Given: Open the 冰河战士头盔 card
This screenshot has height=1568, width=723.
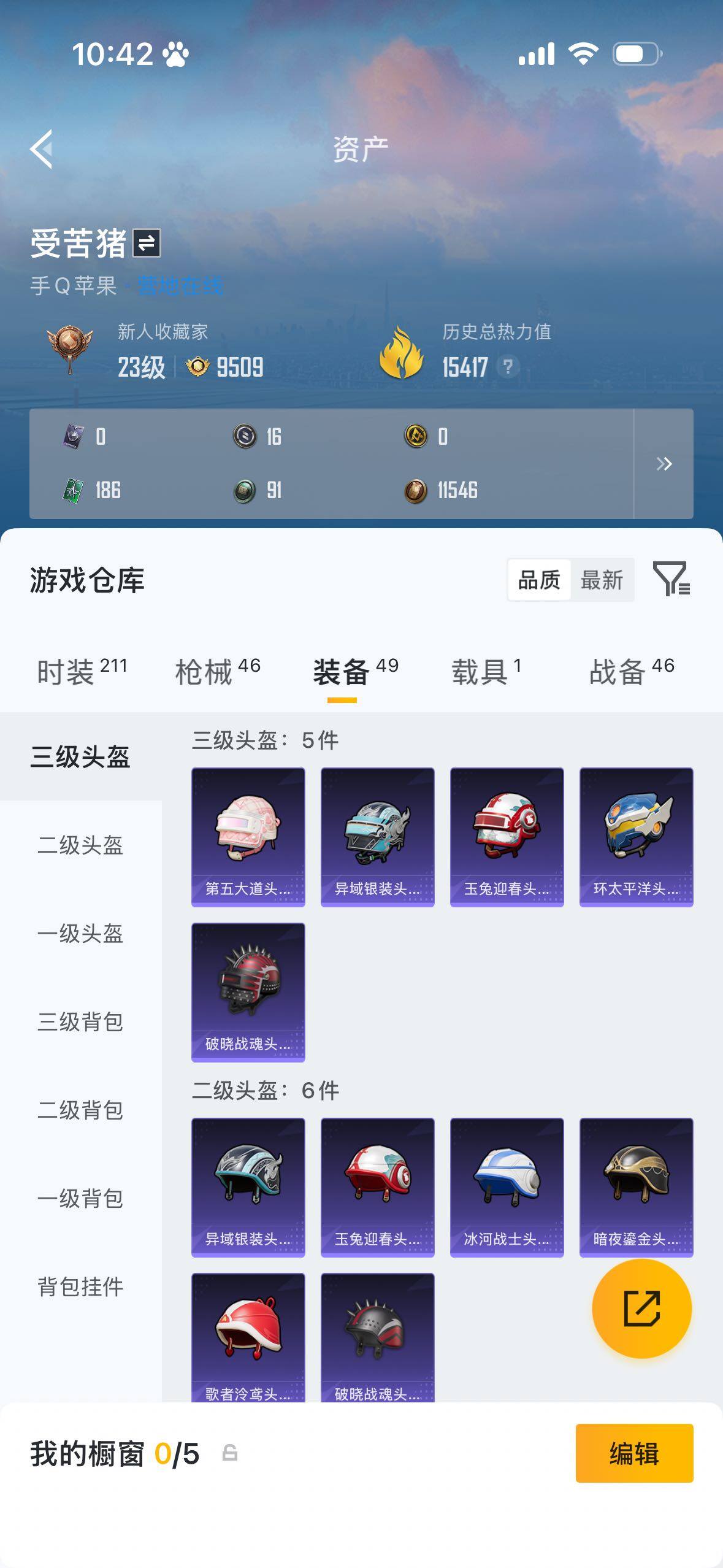Looking at the screenshot, I should pyautogui.click(x=507, y=1187).
